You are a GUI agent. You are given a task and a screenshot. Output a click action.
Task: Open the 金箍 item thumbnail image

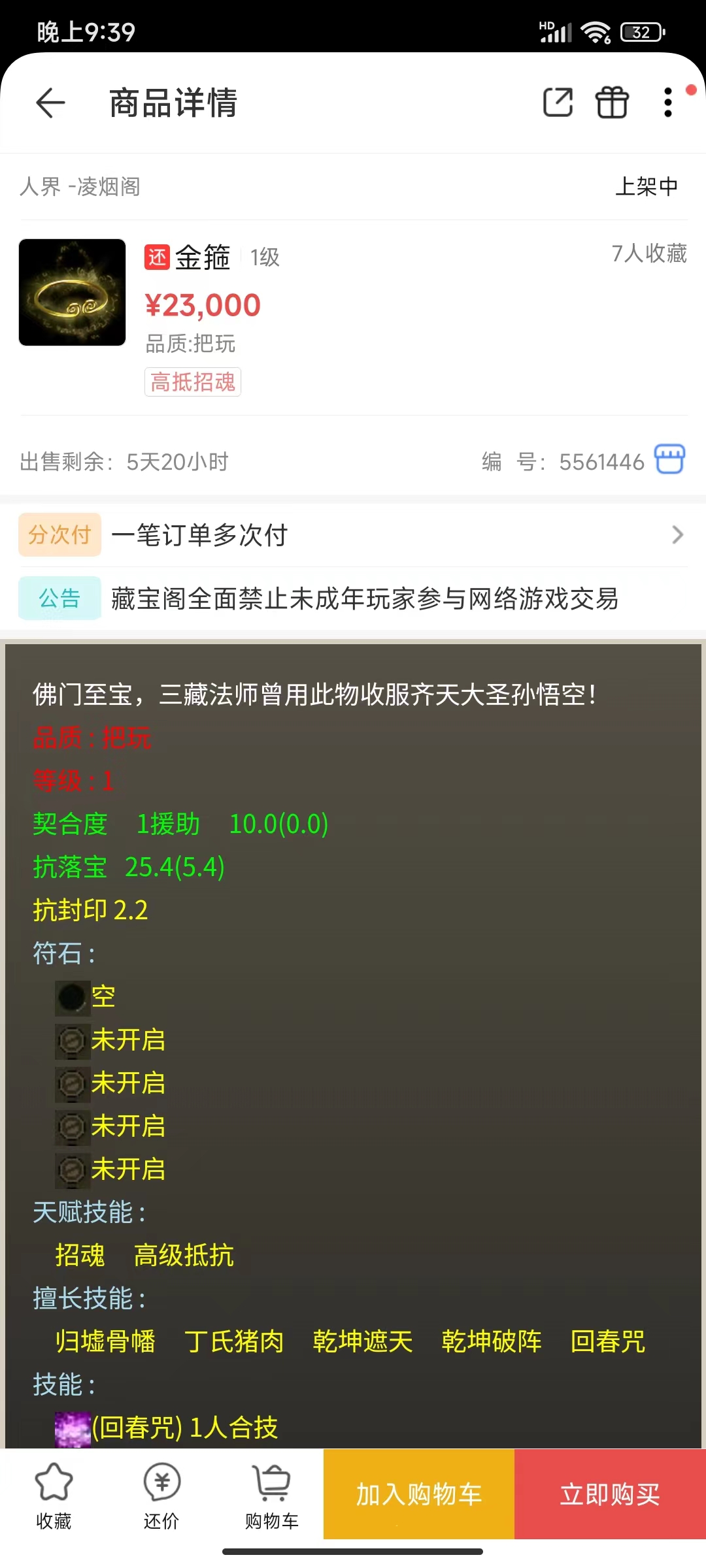(x=73, y=292)
